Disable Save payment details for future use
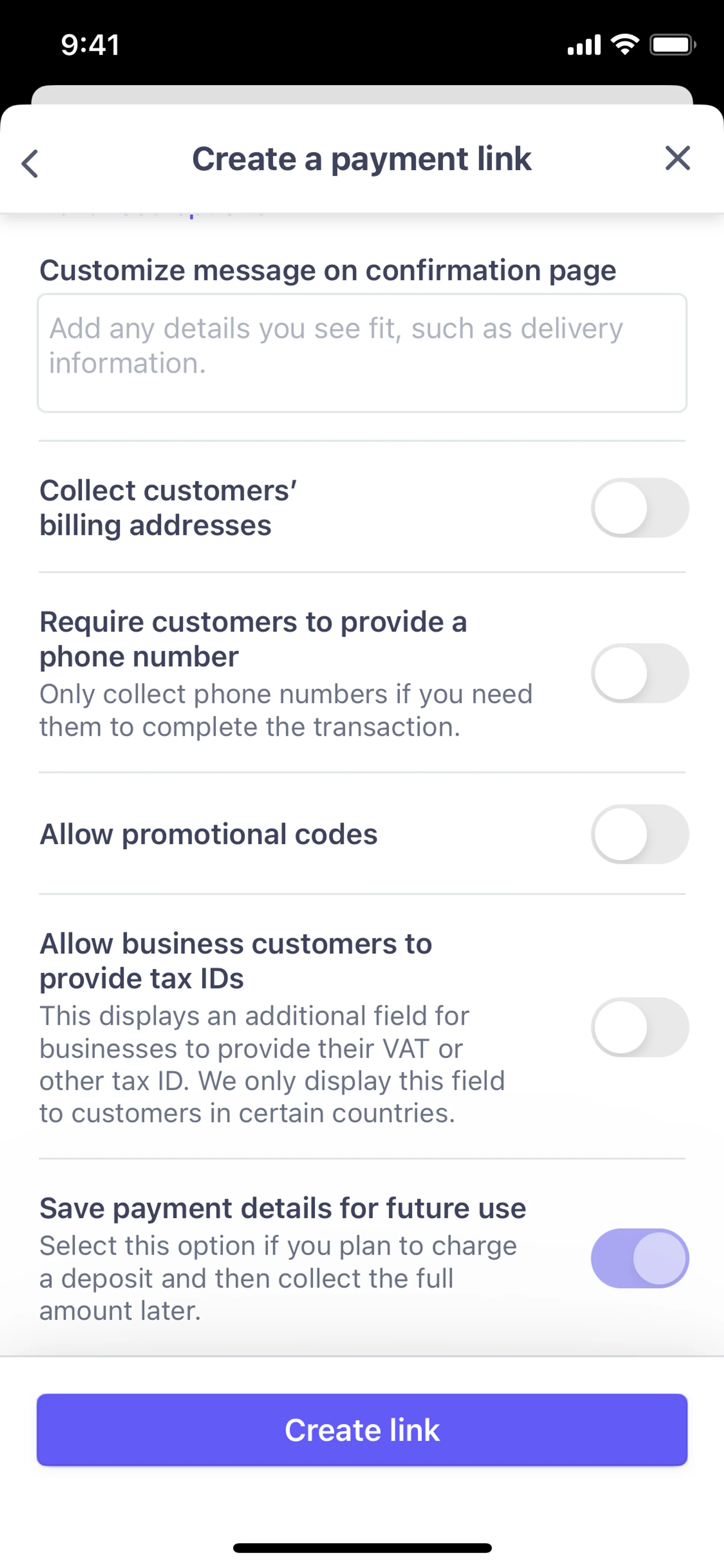Viewport: 724px width, 1568px height. (x=640, y=1259)
